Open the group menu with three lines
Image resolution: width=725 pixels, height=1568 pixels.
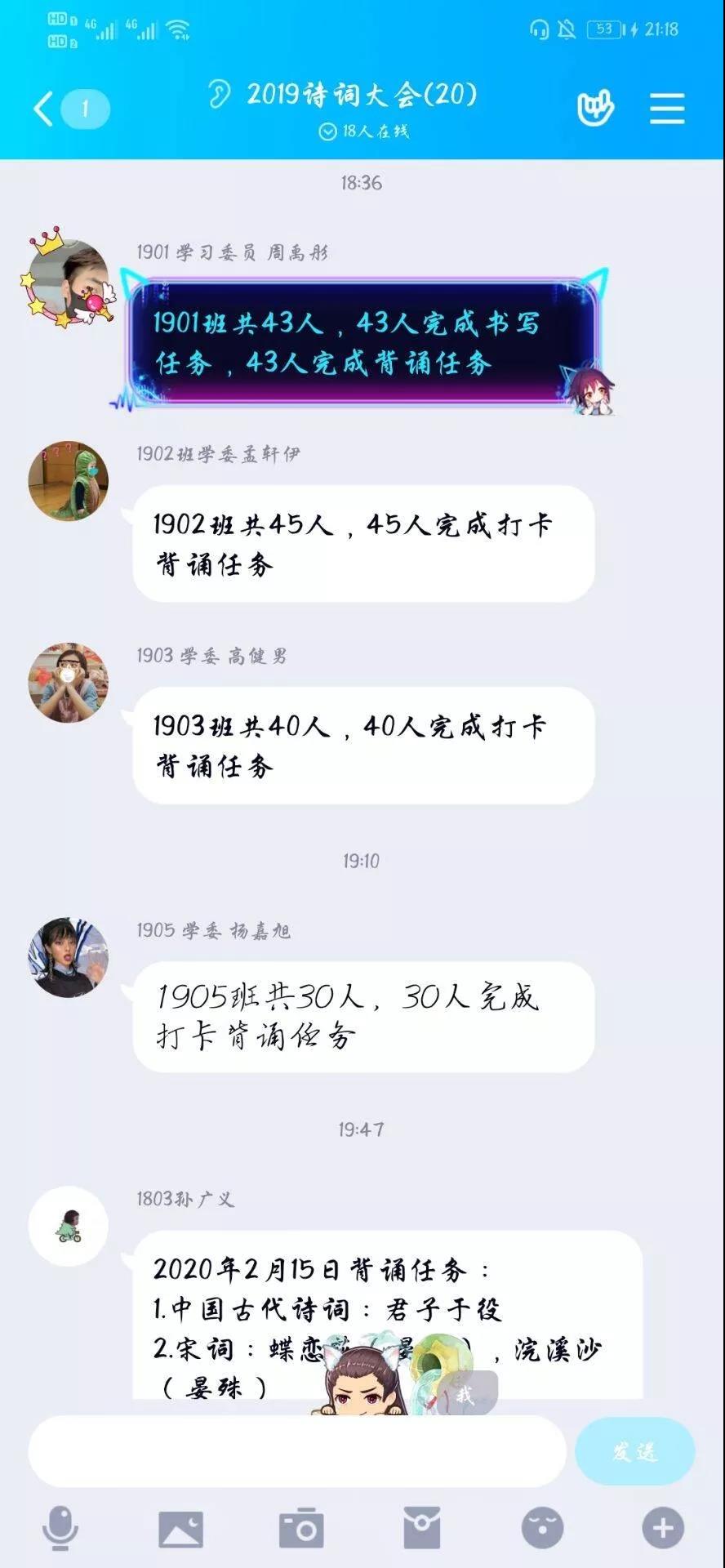666,109
